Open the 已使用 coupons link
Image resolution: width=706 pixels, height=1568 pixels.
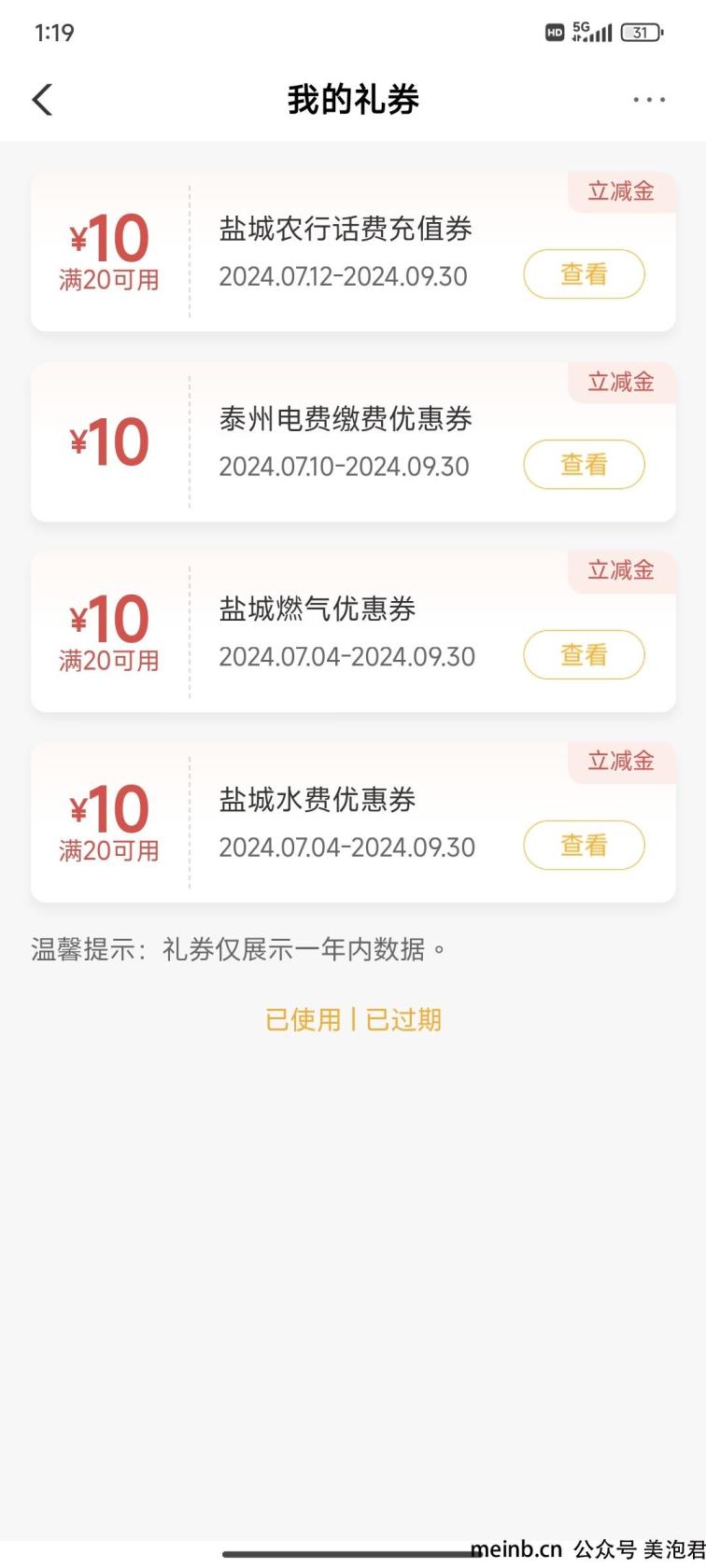[x=304, y=1020]
